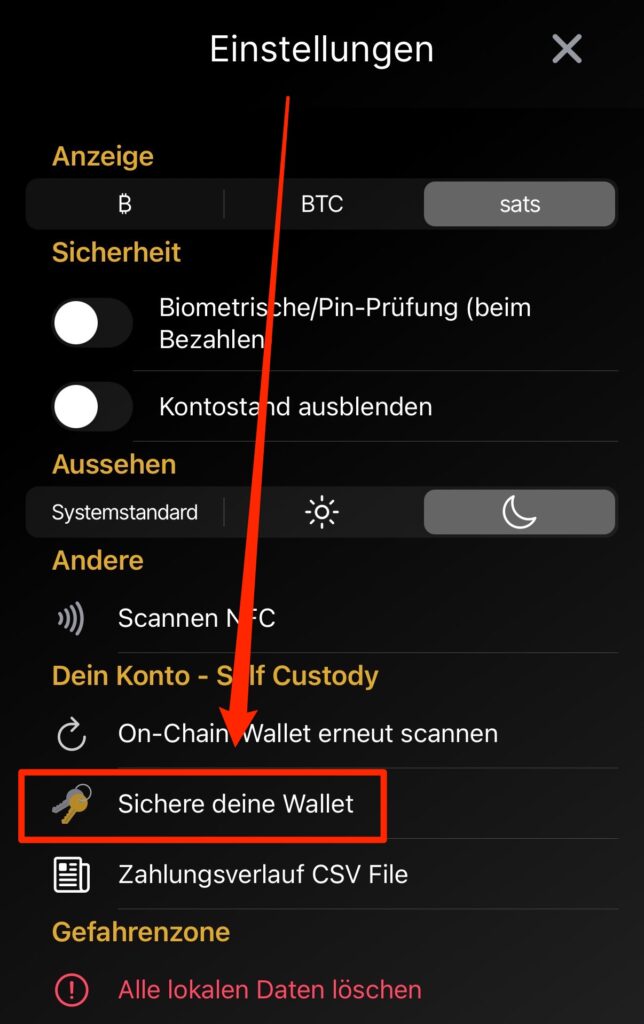Tap Alle lokalen Daten löschen

tap(269, 990)
